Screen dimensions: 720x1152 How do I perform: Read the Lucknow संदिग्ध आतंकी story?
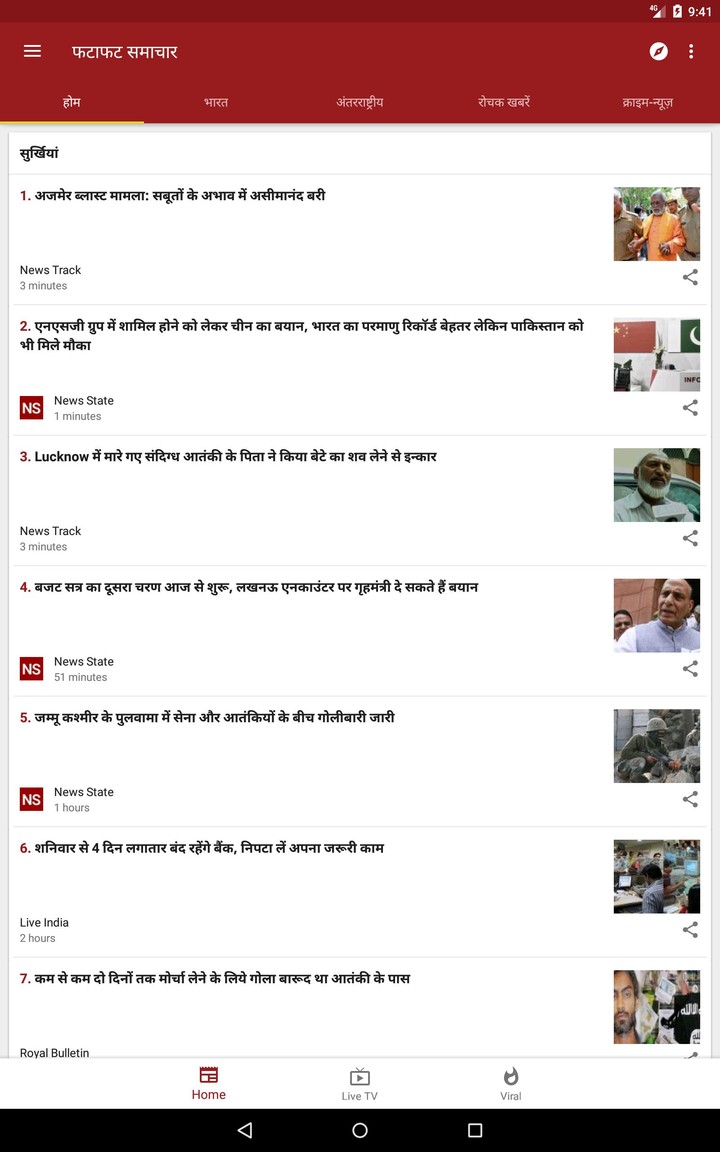[x=228, y=456]
